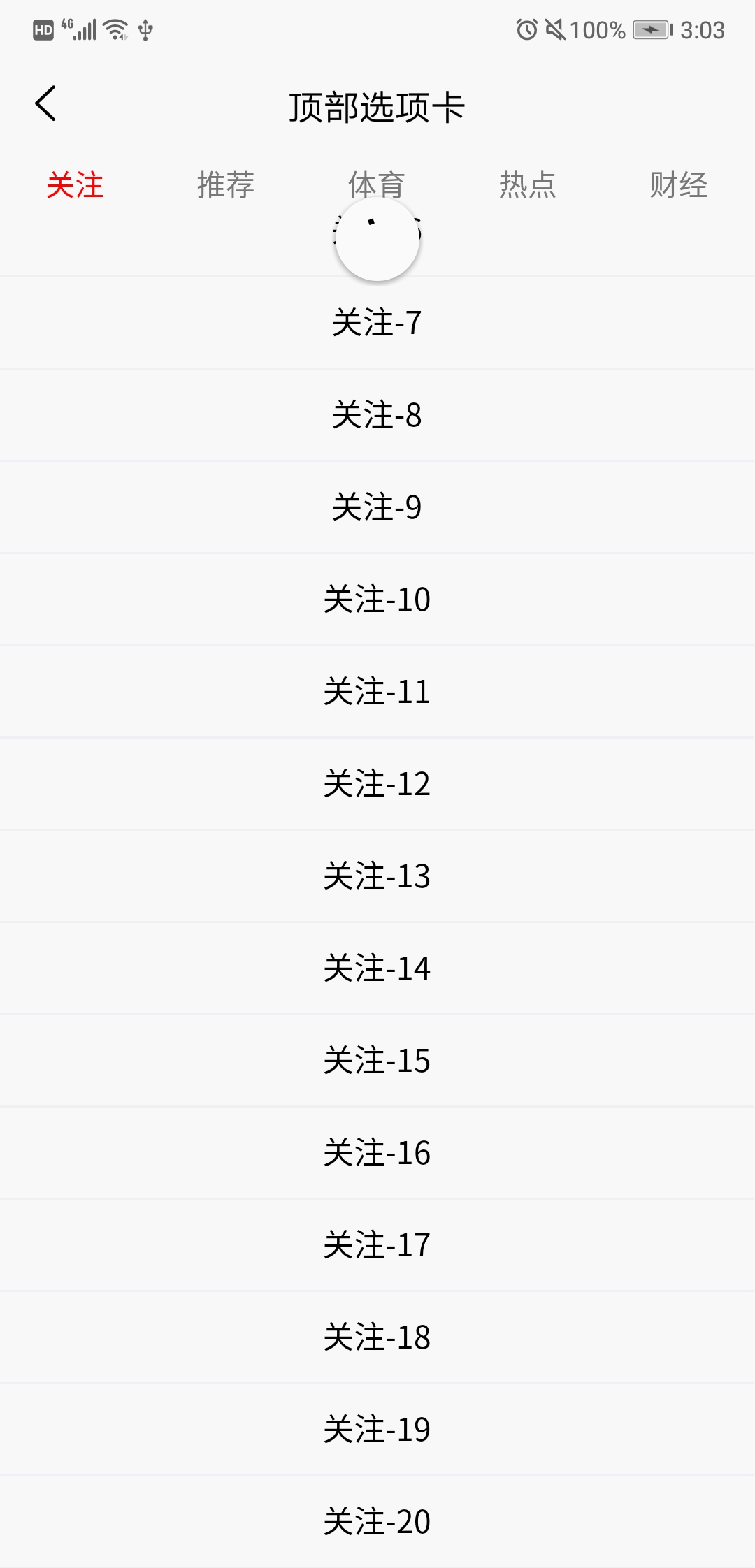Tap list item 关注-18

point(377,1337)
